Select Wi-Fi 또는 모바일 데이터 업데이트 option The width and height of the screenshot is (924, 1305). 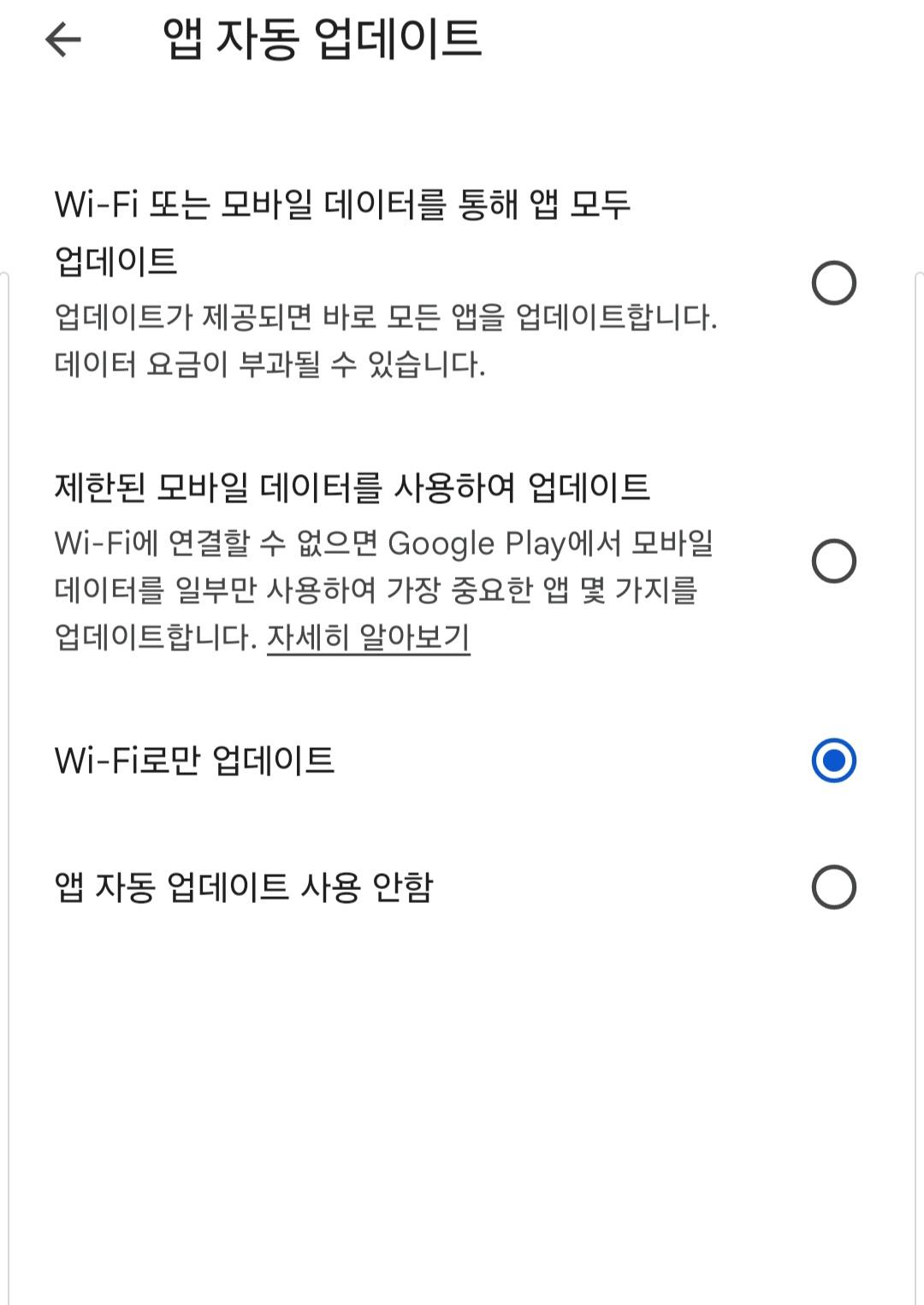pyautogui.click(x=833, y=283)
